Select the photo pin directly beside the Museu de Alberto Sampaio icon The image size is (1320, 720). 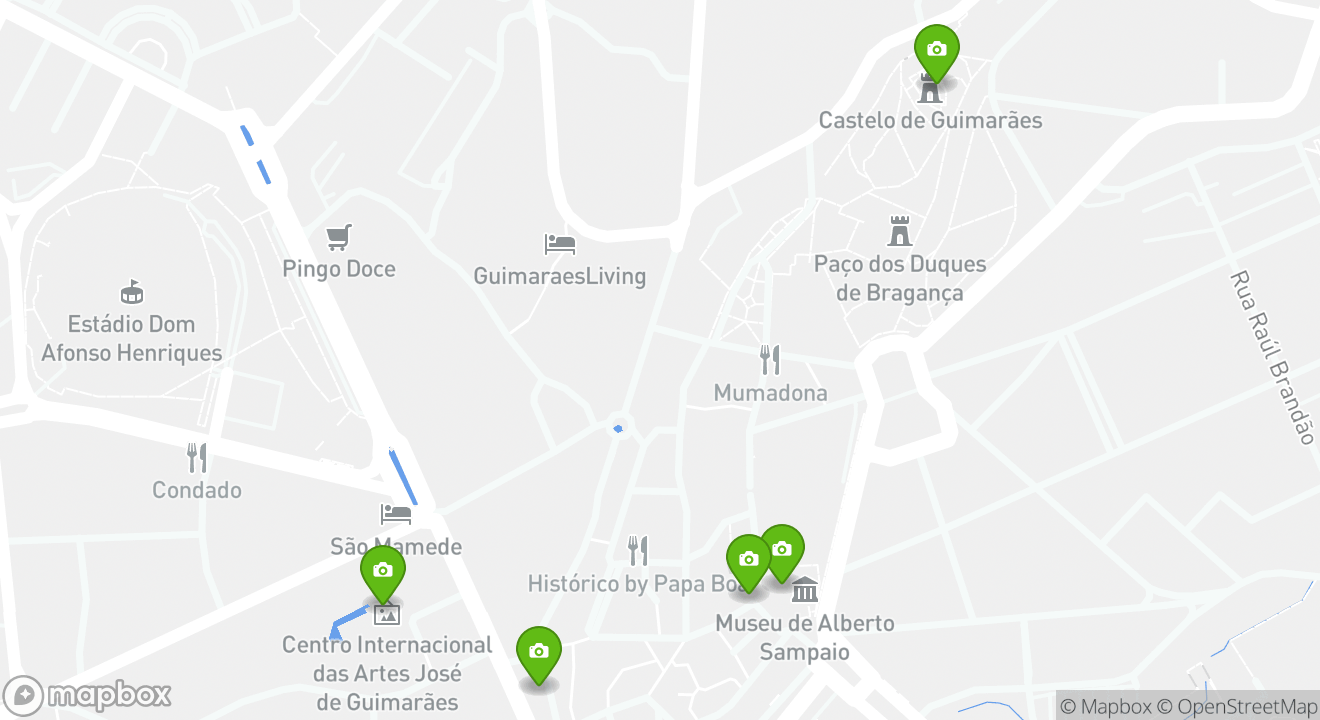[782, 549]
